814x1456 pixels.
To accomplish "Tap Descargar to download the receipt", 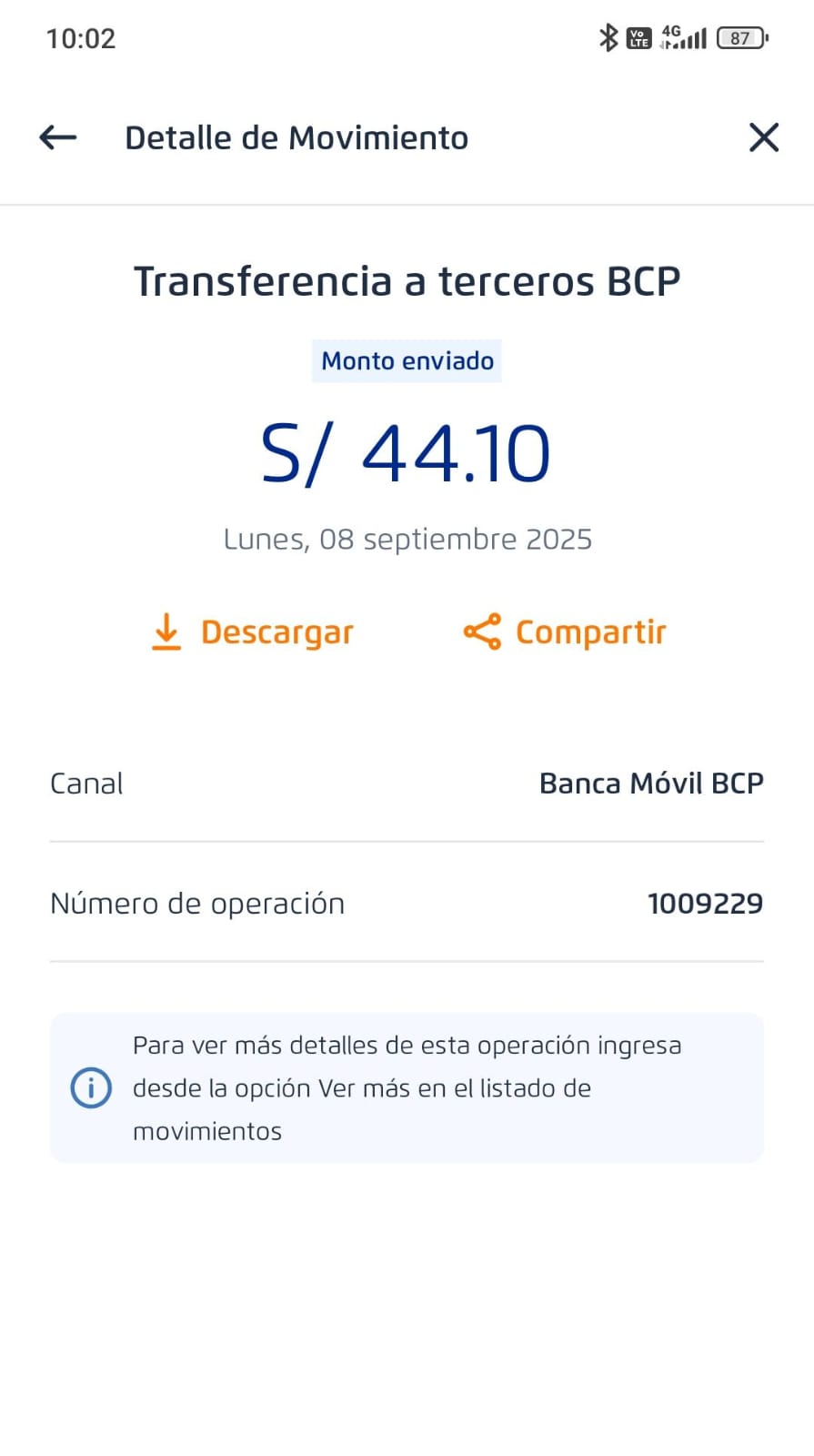I will [253, 632].
